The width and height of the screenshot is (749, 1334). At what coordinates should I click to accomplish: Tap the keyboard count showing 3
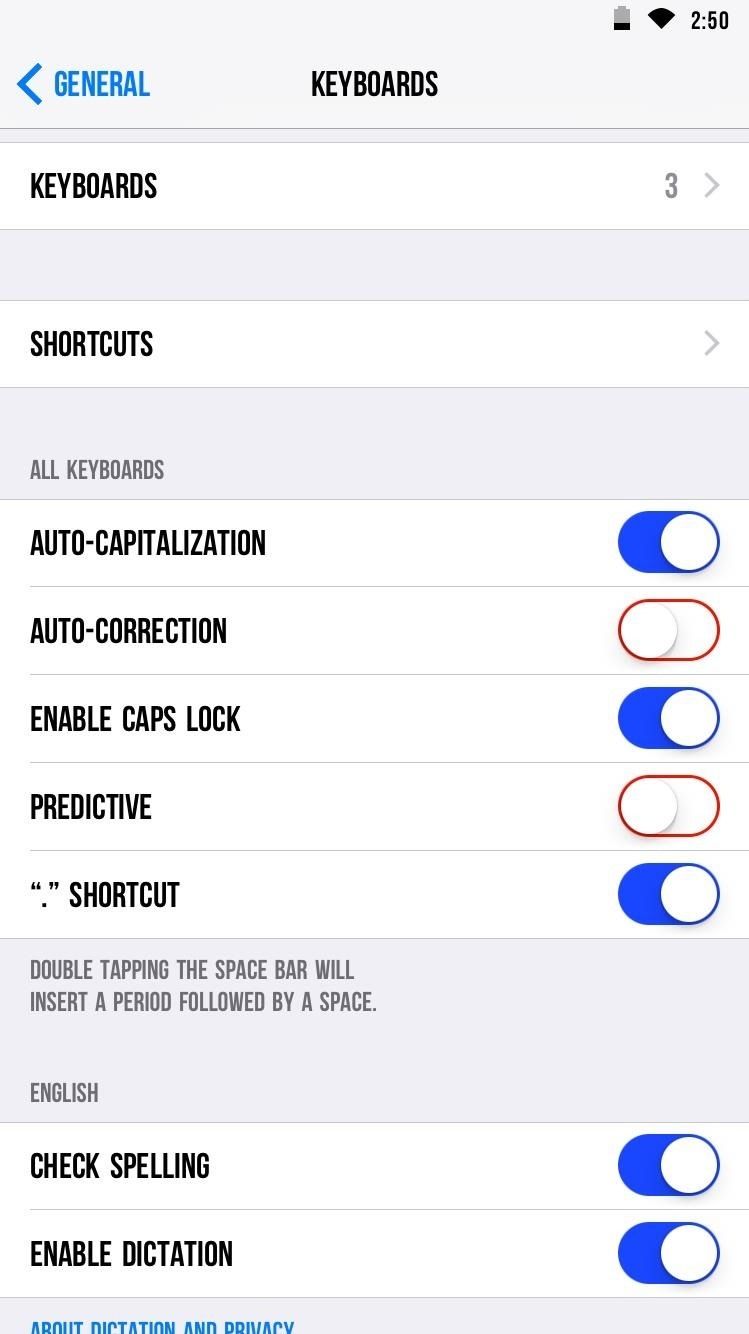click(671, 185)
